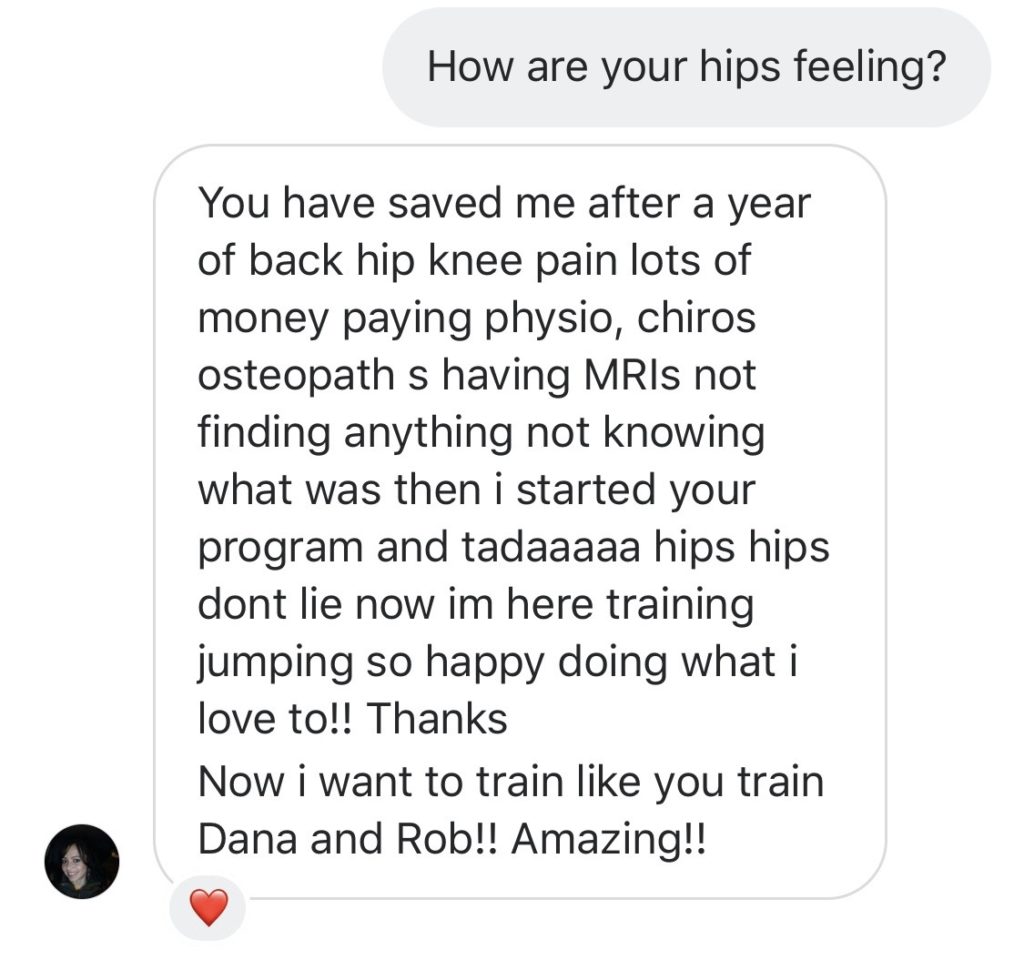Tap the heart reaction under the message
1024x980 pixels.
point(208,908)
